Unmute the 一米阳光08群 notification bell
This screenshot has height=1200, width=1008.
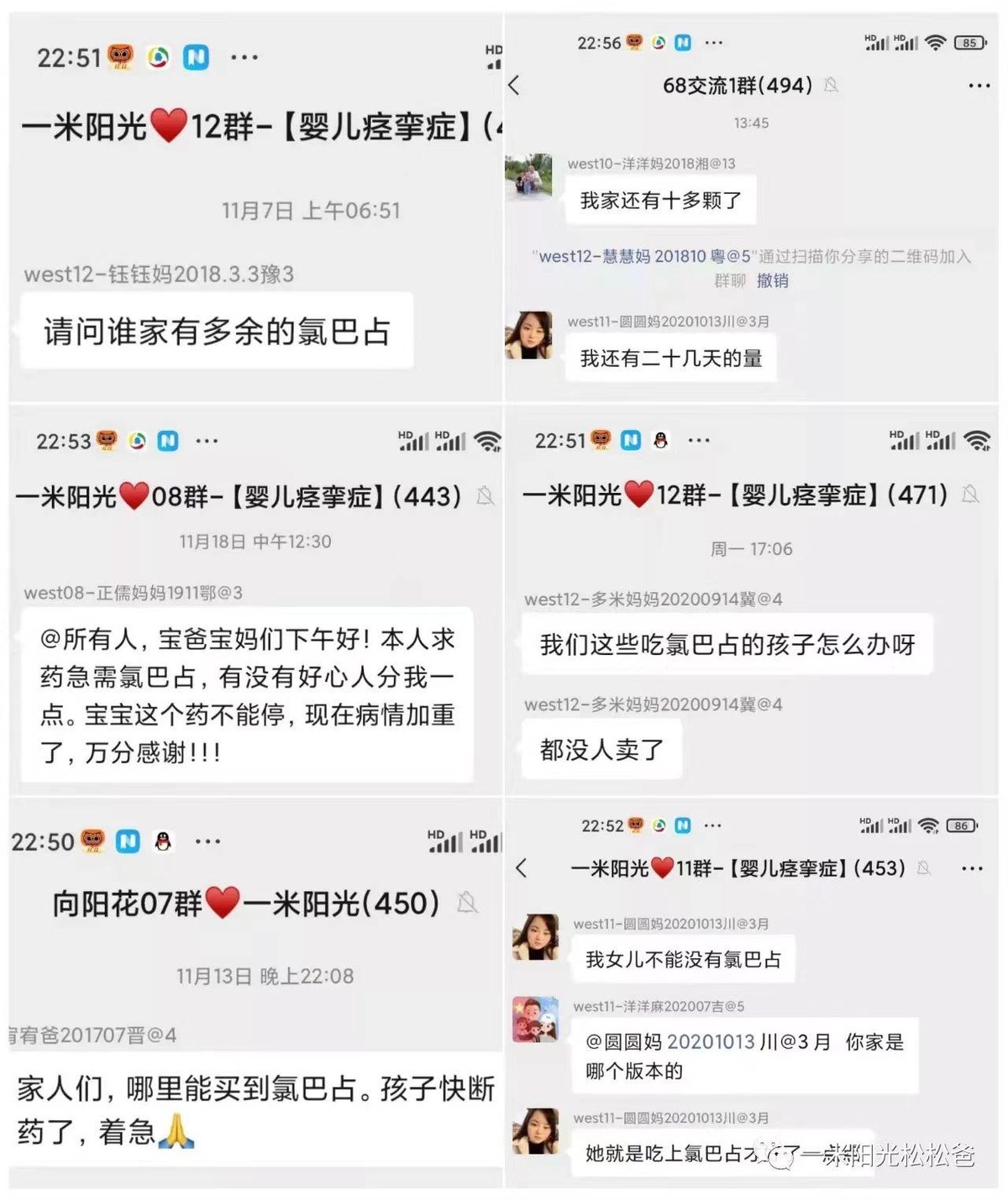pyautogui.click(x=483, y=497)
